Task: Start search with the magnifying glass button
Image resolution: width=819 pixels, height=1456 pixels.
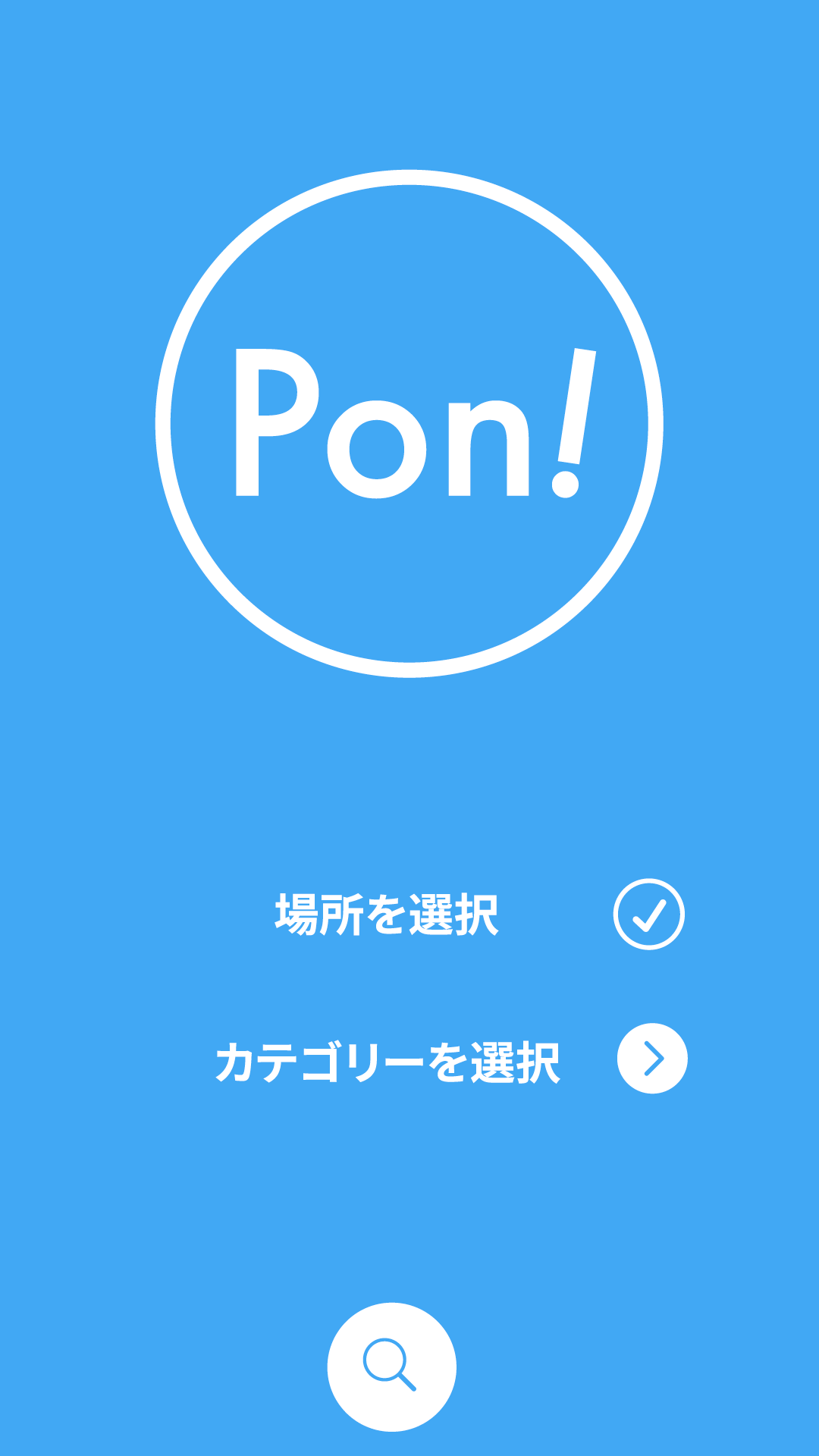Action: 391,1367
